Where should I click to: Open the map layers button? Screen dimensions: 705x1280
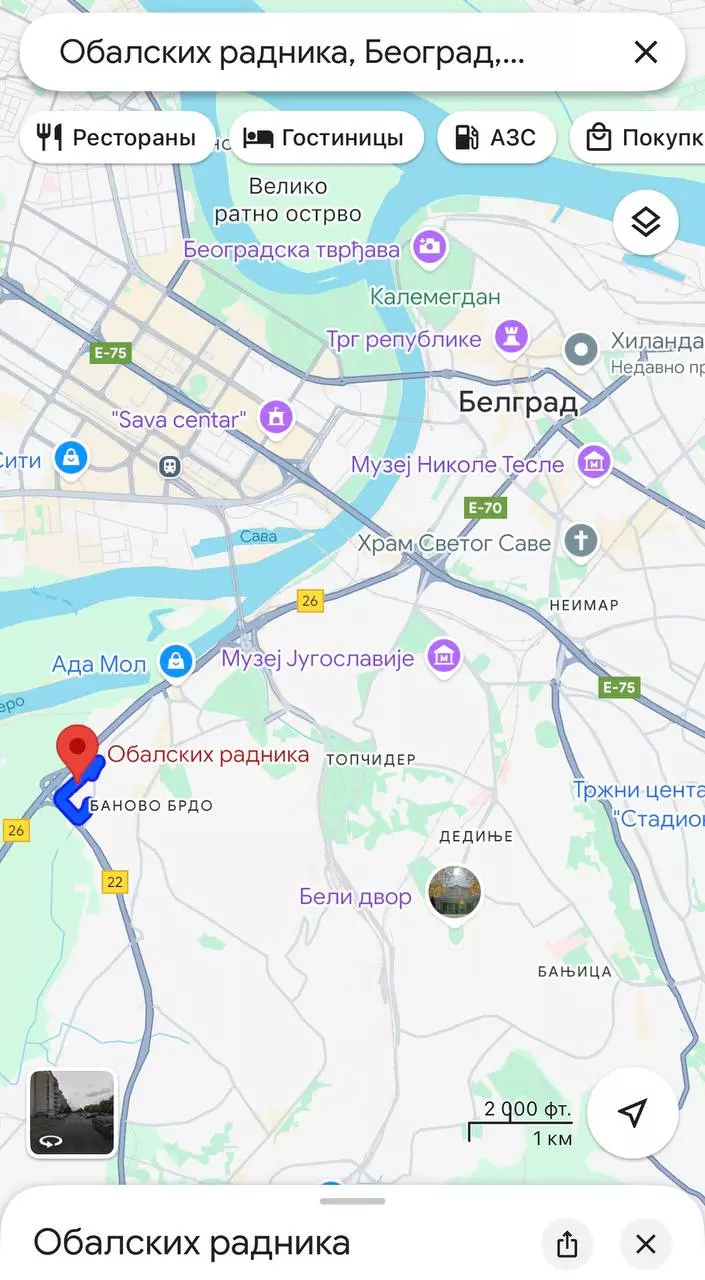coord(646,223)
